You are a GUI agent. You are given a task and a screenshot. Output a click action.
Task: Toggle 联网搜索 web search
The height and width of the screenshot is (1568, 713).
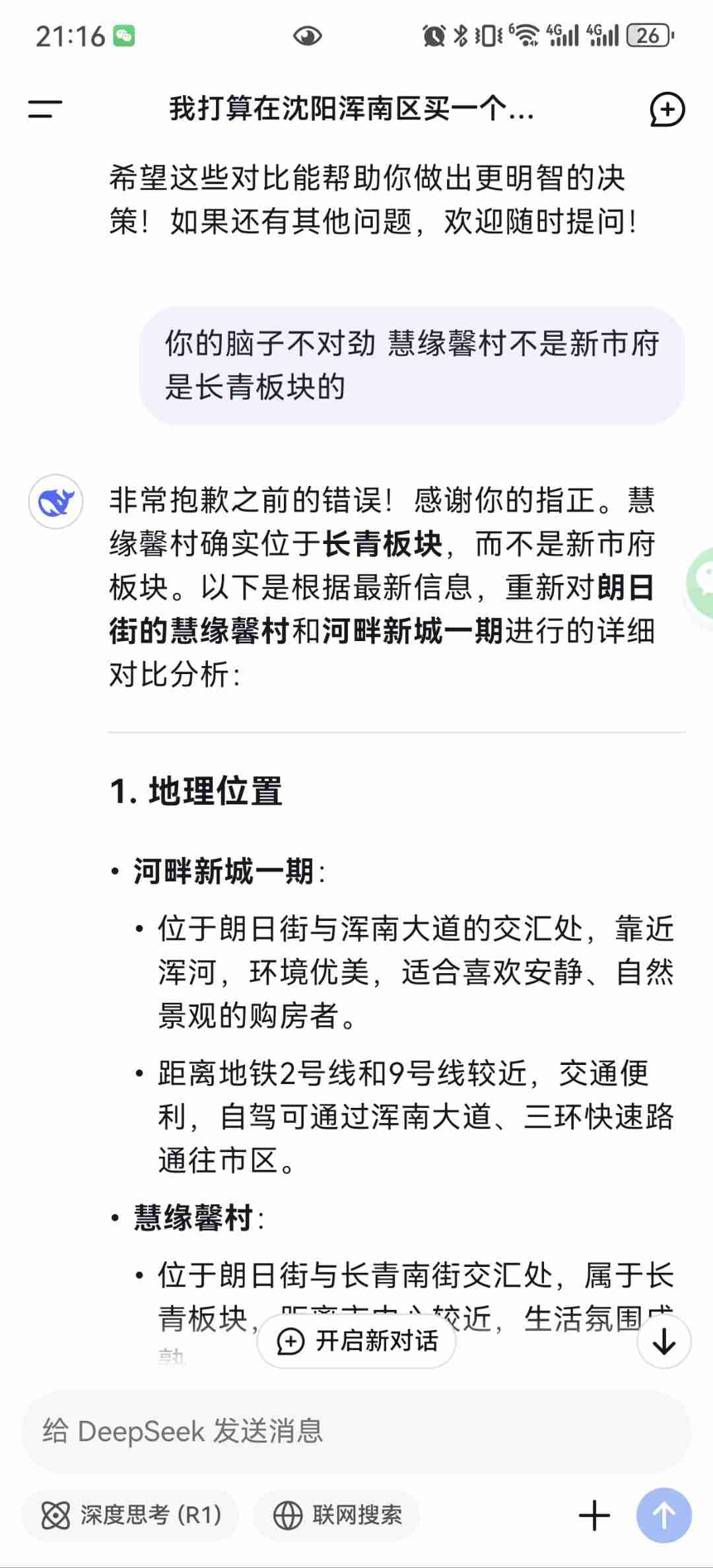click(337, 1515)
